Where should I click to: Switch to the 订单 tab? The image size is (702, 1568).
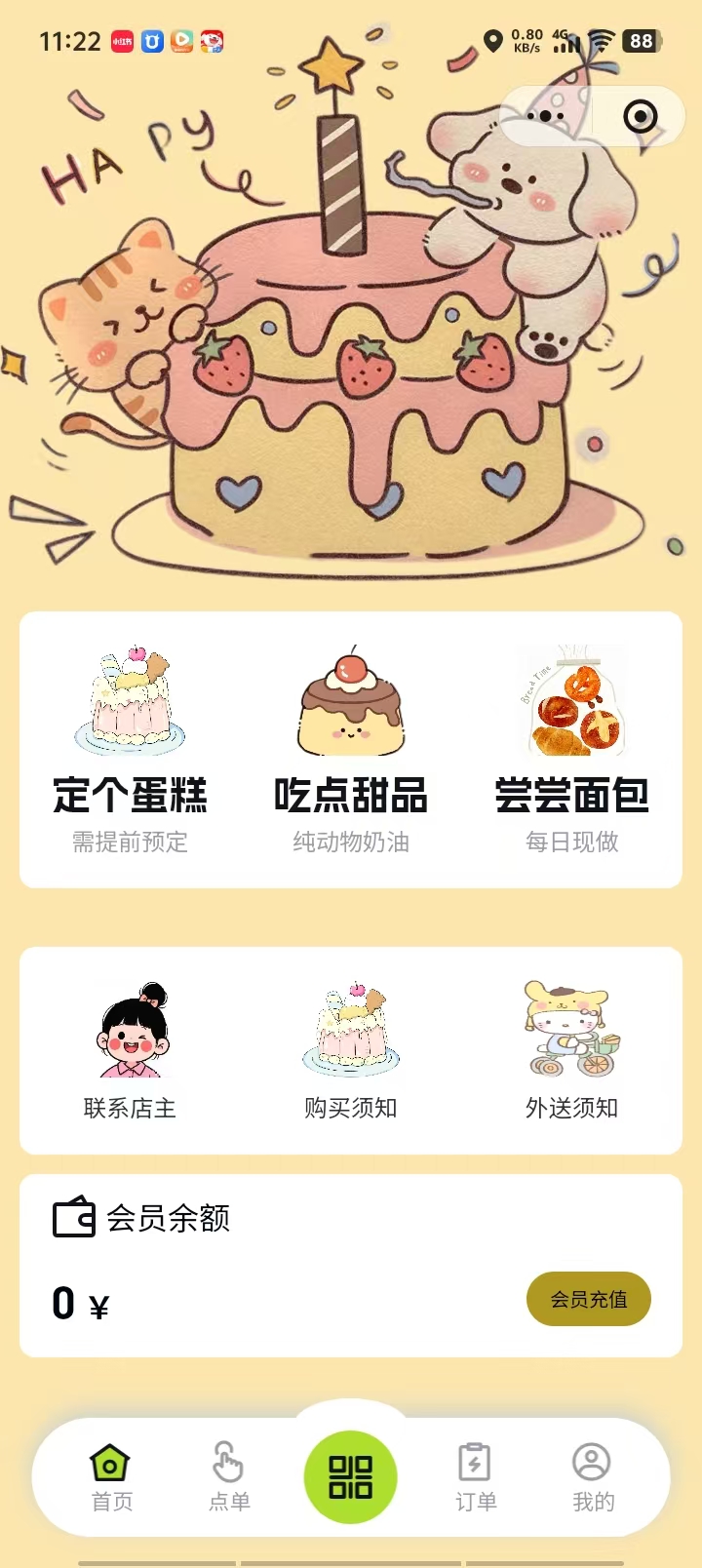point(476,1477)
